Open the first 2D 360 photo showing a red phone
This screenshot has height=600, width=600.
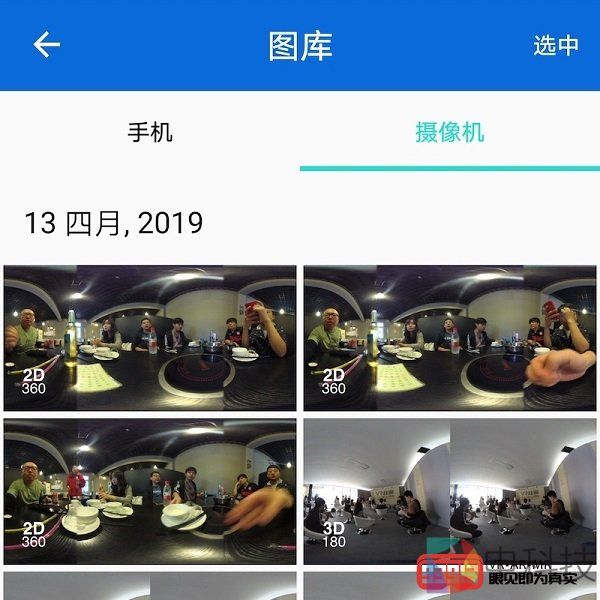150,337
